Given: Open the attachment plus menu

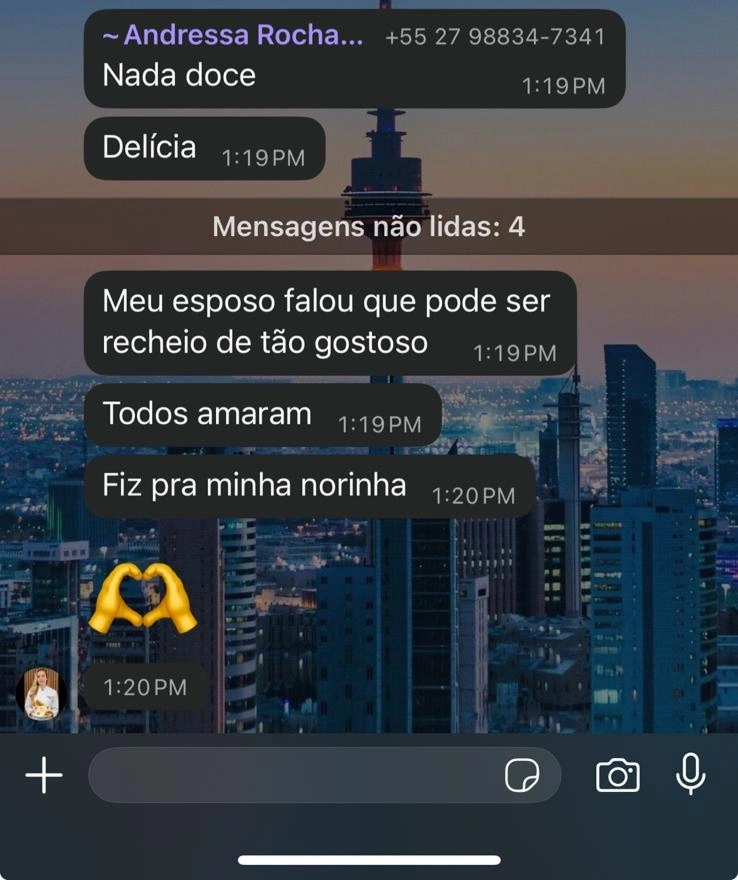Looking at the screenshot, I should tap(43, 775).
